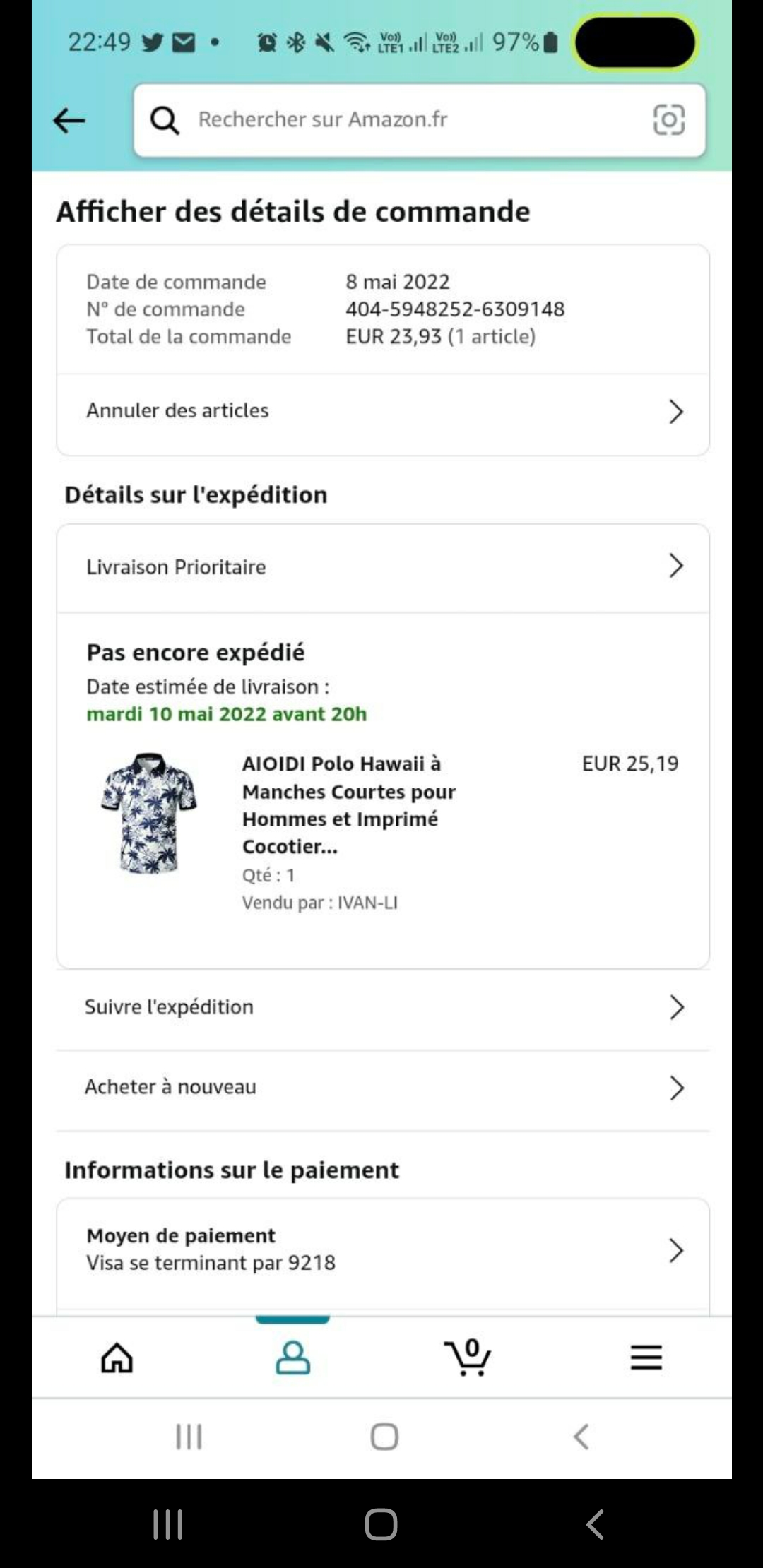Screen dimensions: 763x1568
Task: Open the hamburger menu tab
Action: (x=646, y=1357)
